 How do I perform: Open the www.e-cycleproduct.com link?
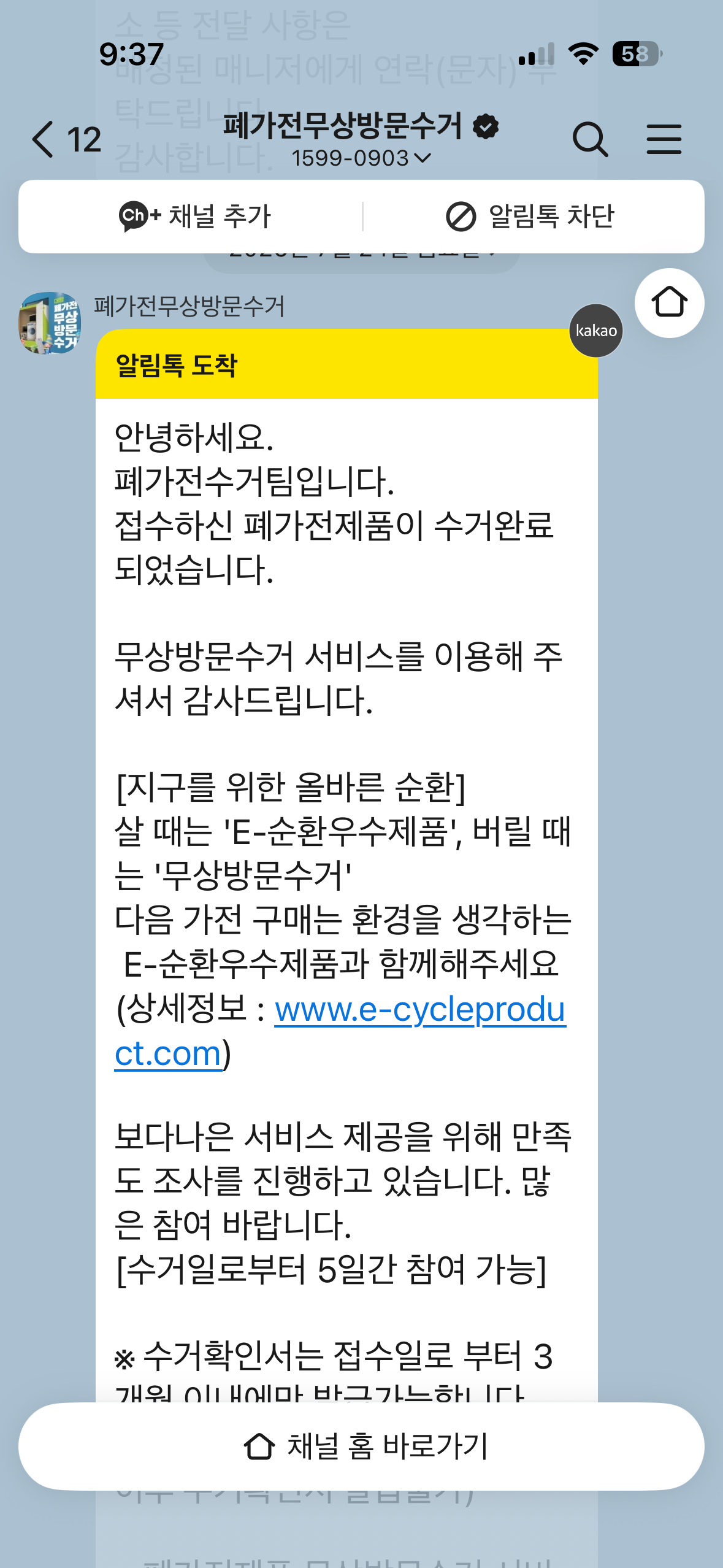[340, 1031]
